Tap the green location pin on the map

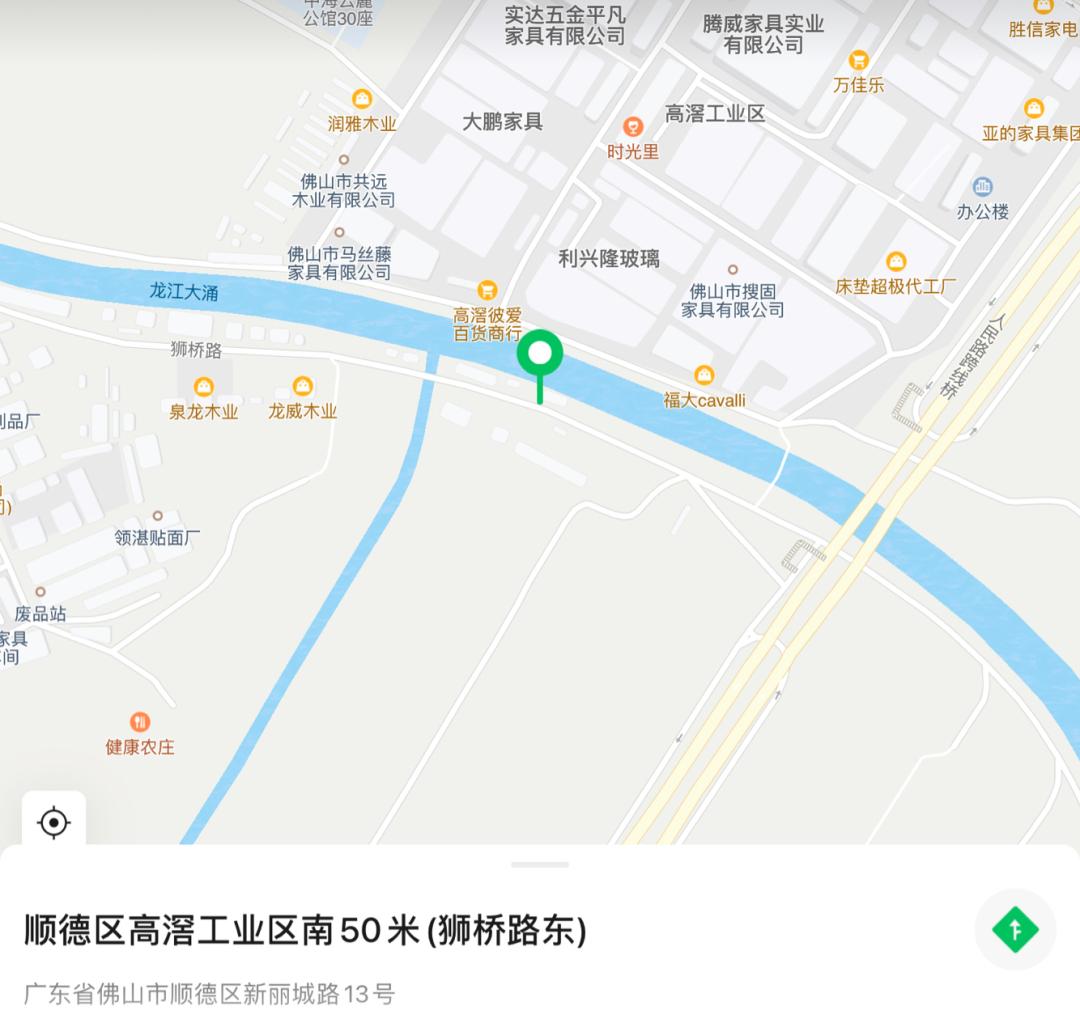coord(540,356)
